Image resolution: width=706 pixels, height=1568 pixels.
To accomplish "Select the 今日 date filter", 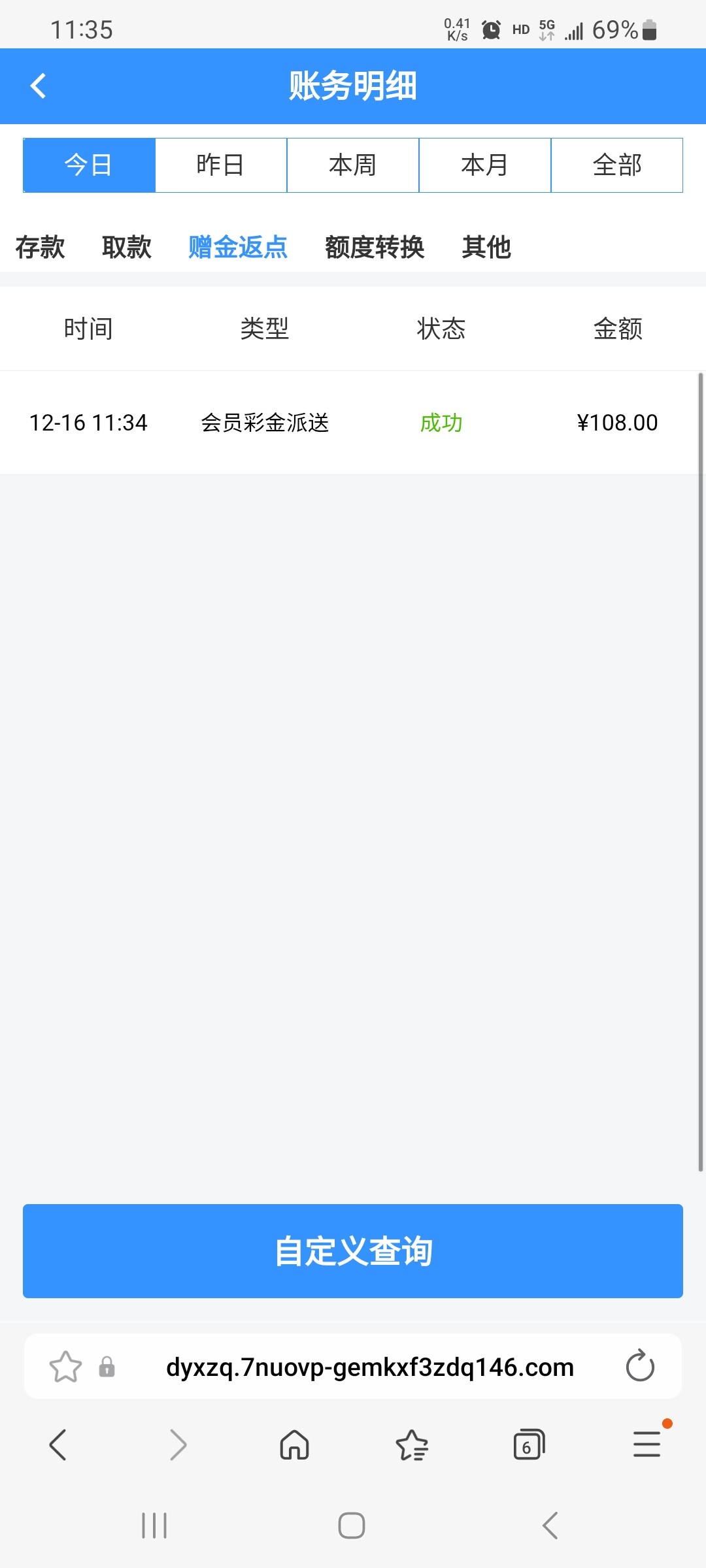I will click(89, 165).
